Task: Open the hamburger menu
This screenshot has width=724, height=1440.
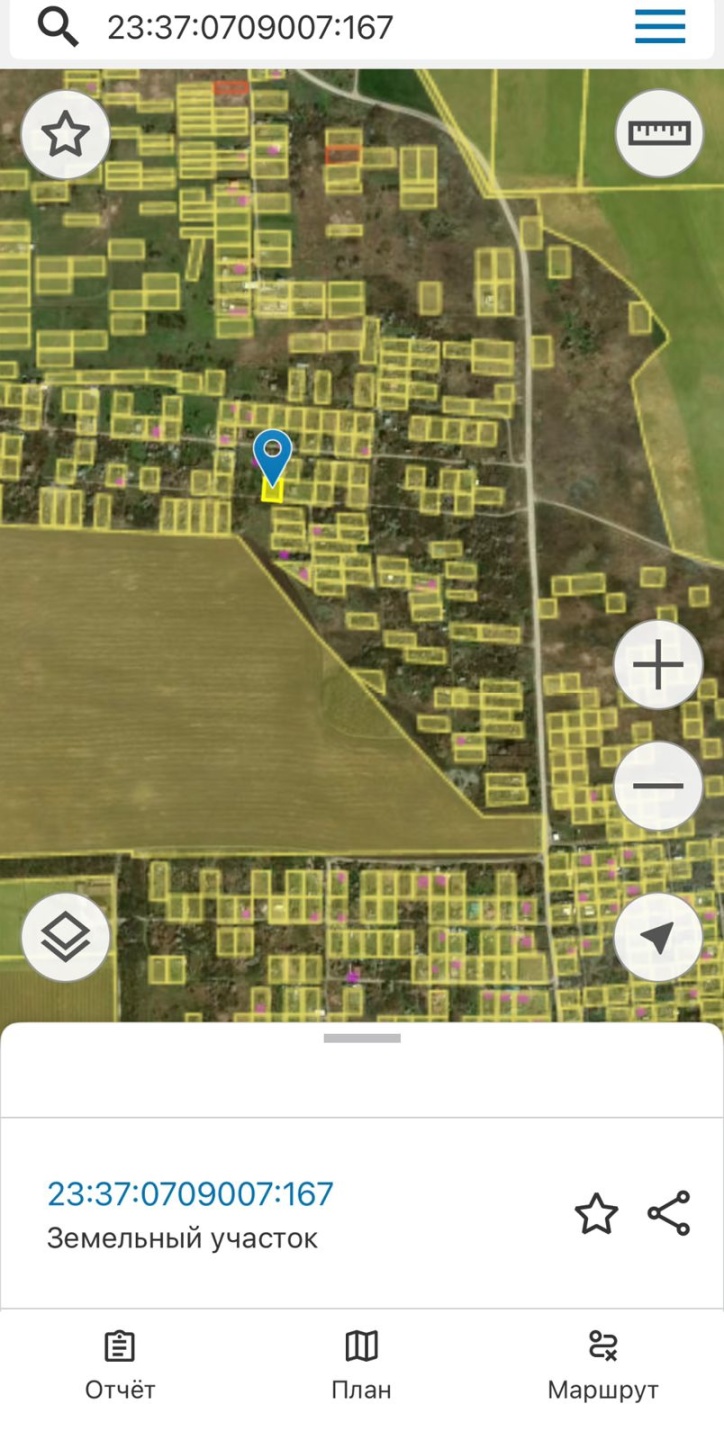Action: [660, 27]
